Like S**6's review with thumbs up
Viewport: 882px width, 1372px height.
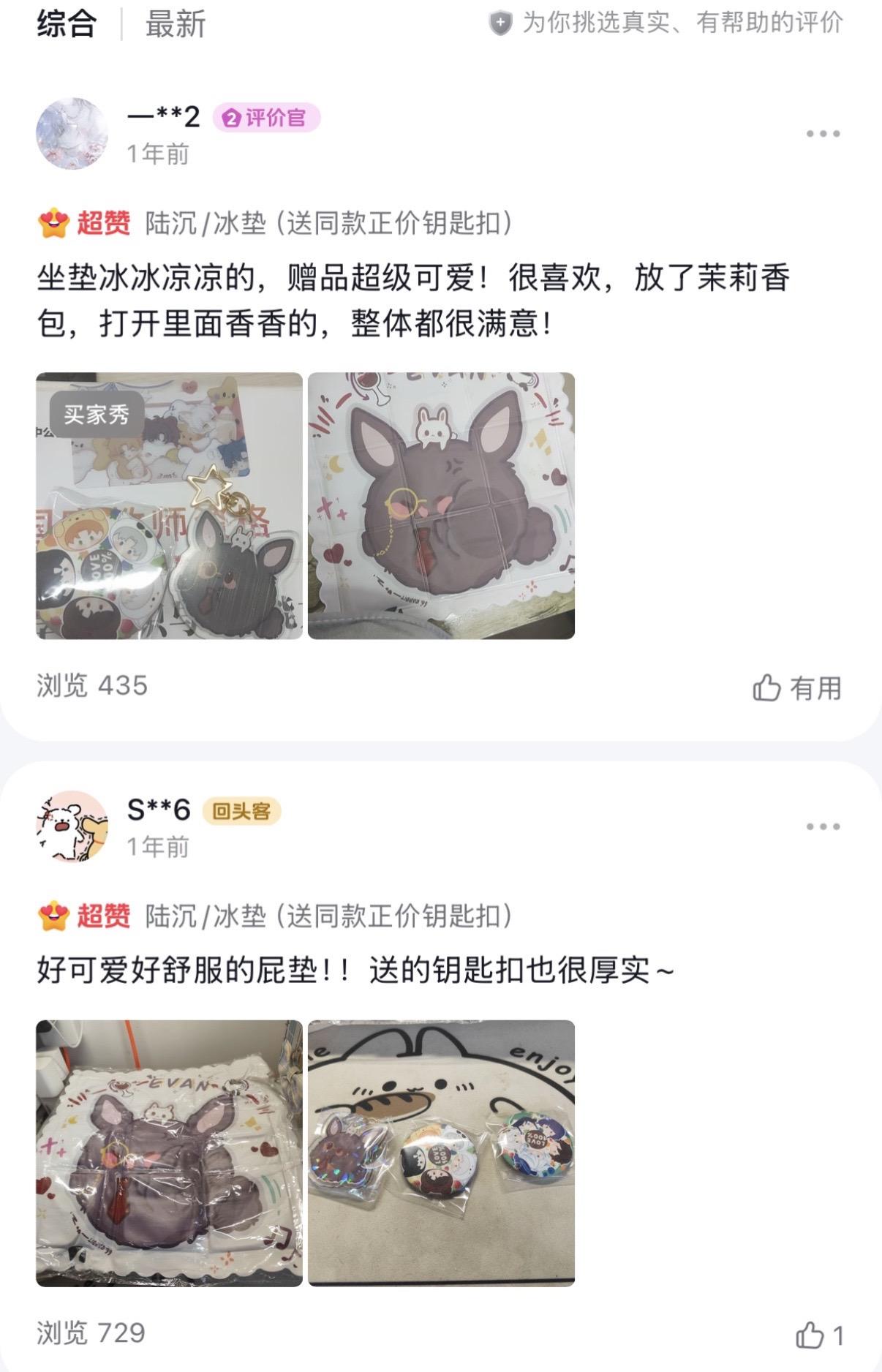[x=818, y=1335]
